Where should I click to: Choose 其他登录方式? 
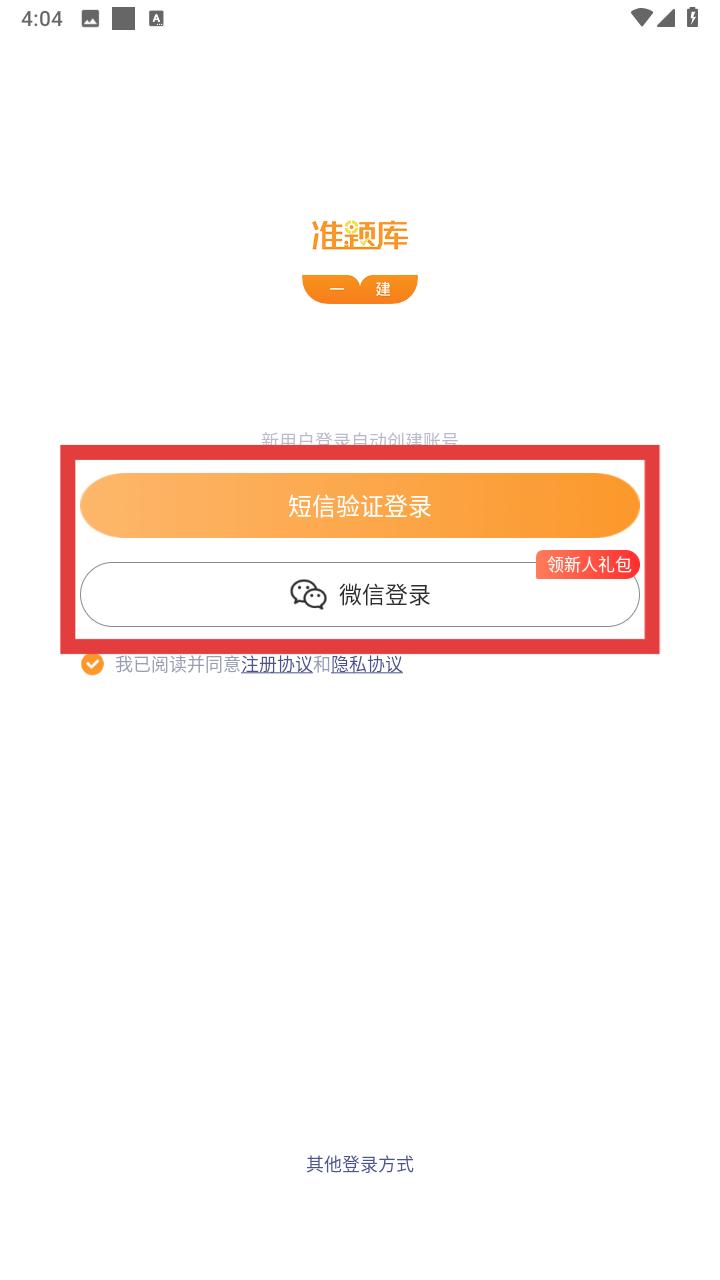(360, 1164)
